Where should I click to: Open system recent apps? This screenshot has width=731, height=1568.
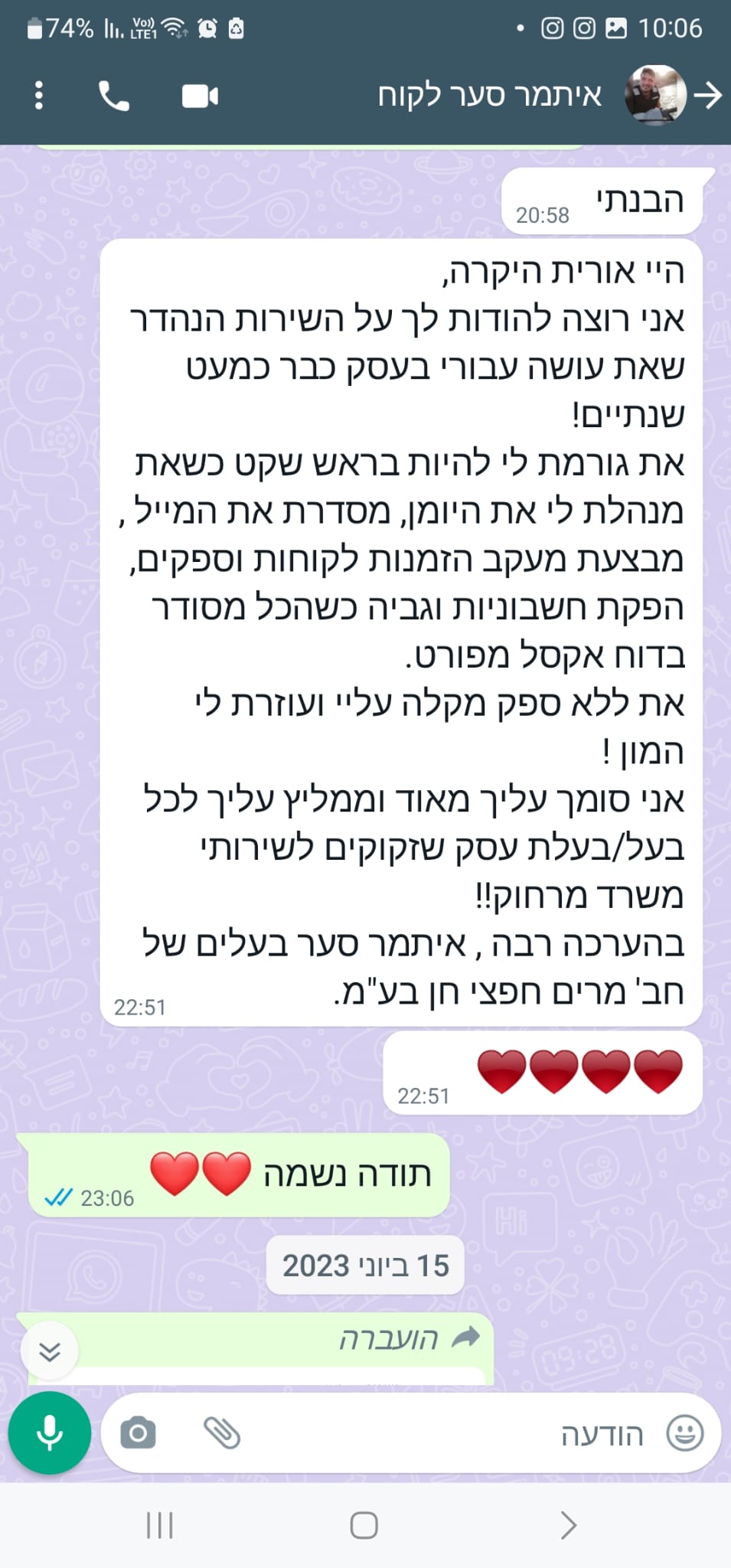[x=160, y=1525]
